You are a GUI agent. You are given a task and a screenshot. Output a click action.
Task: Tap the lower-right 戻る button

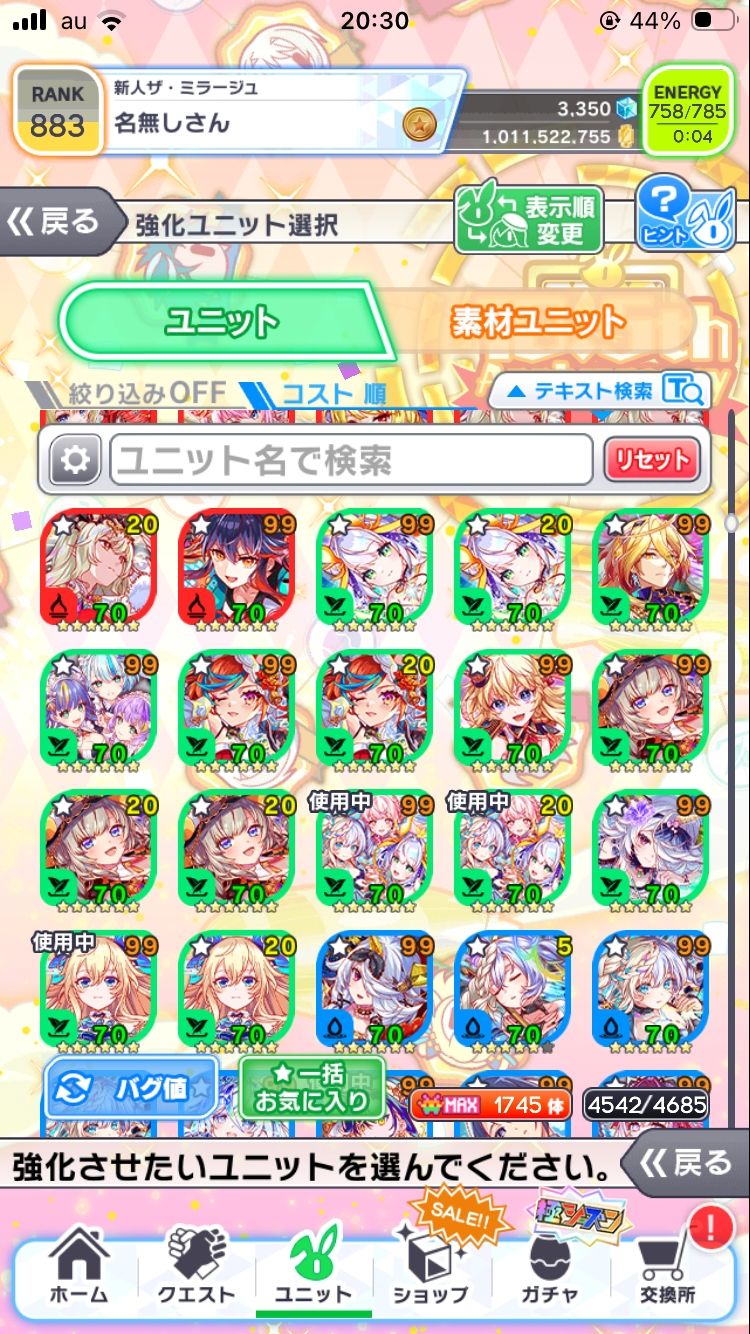point(686,1163)
